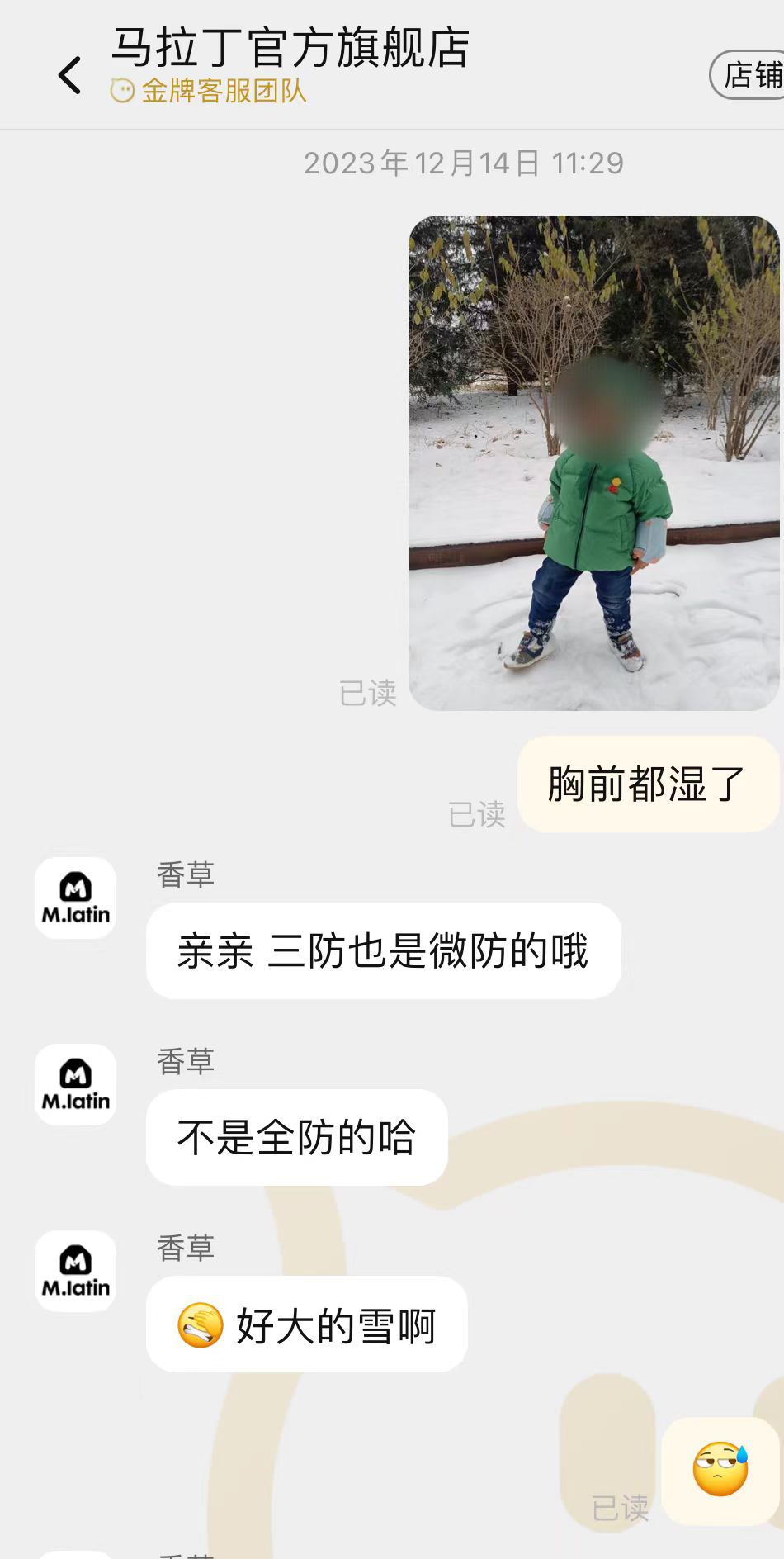Go back from the chat
This screenshot has height=1559, width=784.
click(x=69, y=75)
